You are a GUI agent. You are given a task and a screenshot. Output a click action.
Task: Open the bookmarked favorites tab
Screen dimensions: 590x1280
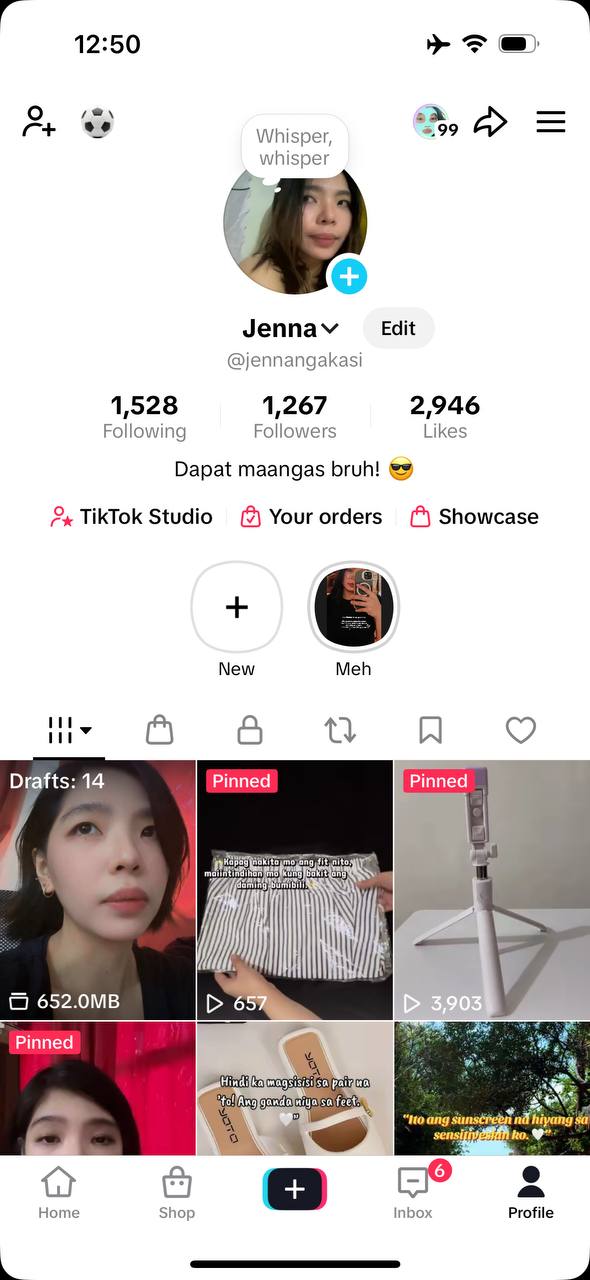(x=430, y=731)
